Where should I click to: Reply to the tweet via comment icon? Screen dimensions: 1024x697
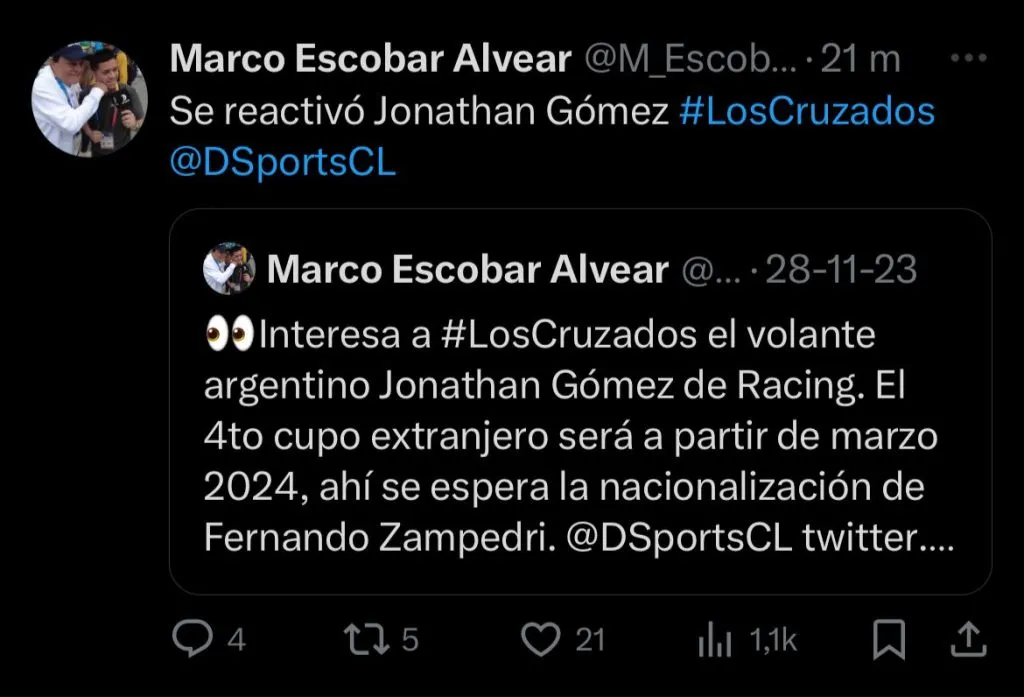192,639
